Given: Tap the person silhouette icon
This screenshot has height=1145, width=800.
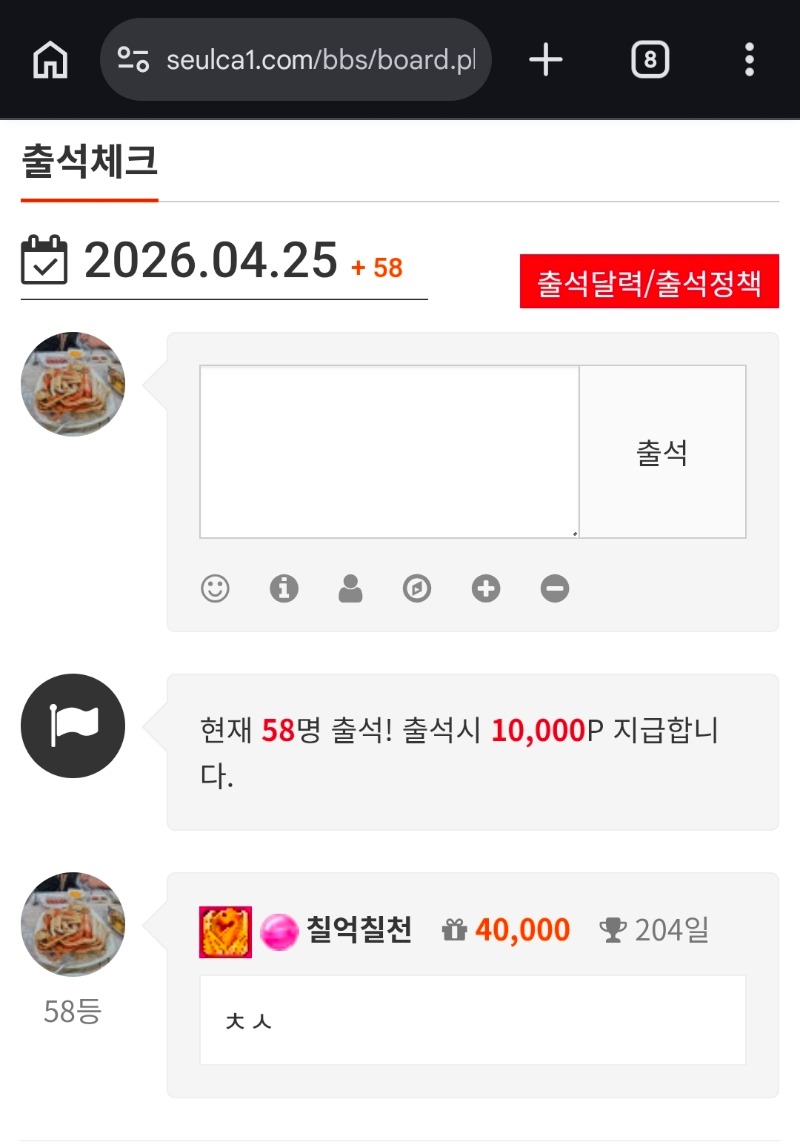Looking at the screenshot, I should point(351,589).
